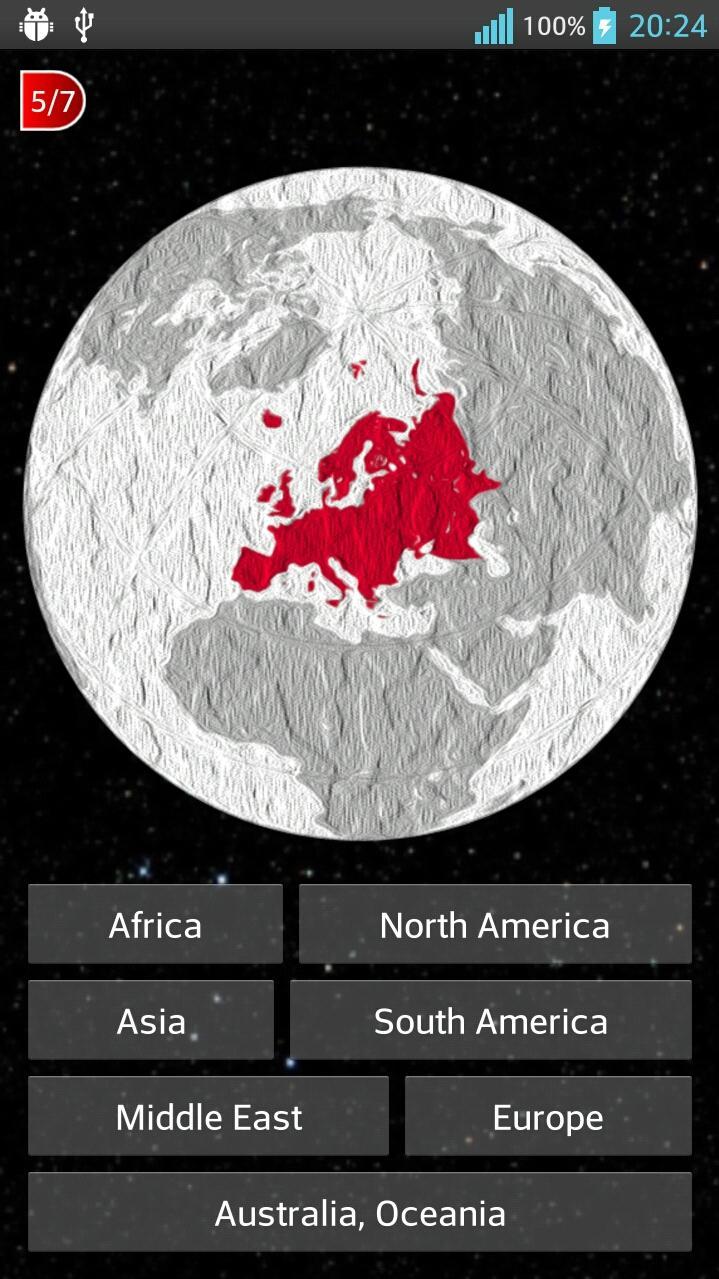Viewport: 719px width, 1279px height.
Task: Pick Asia as the highlighted continent
Action: [x=151, y=1020]
